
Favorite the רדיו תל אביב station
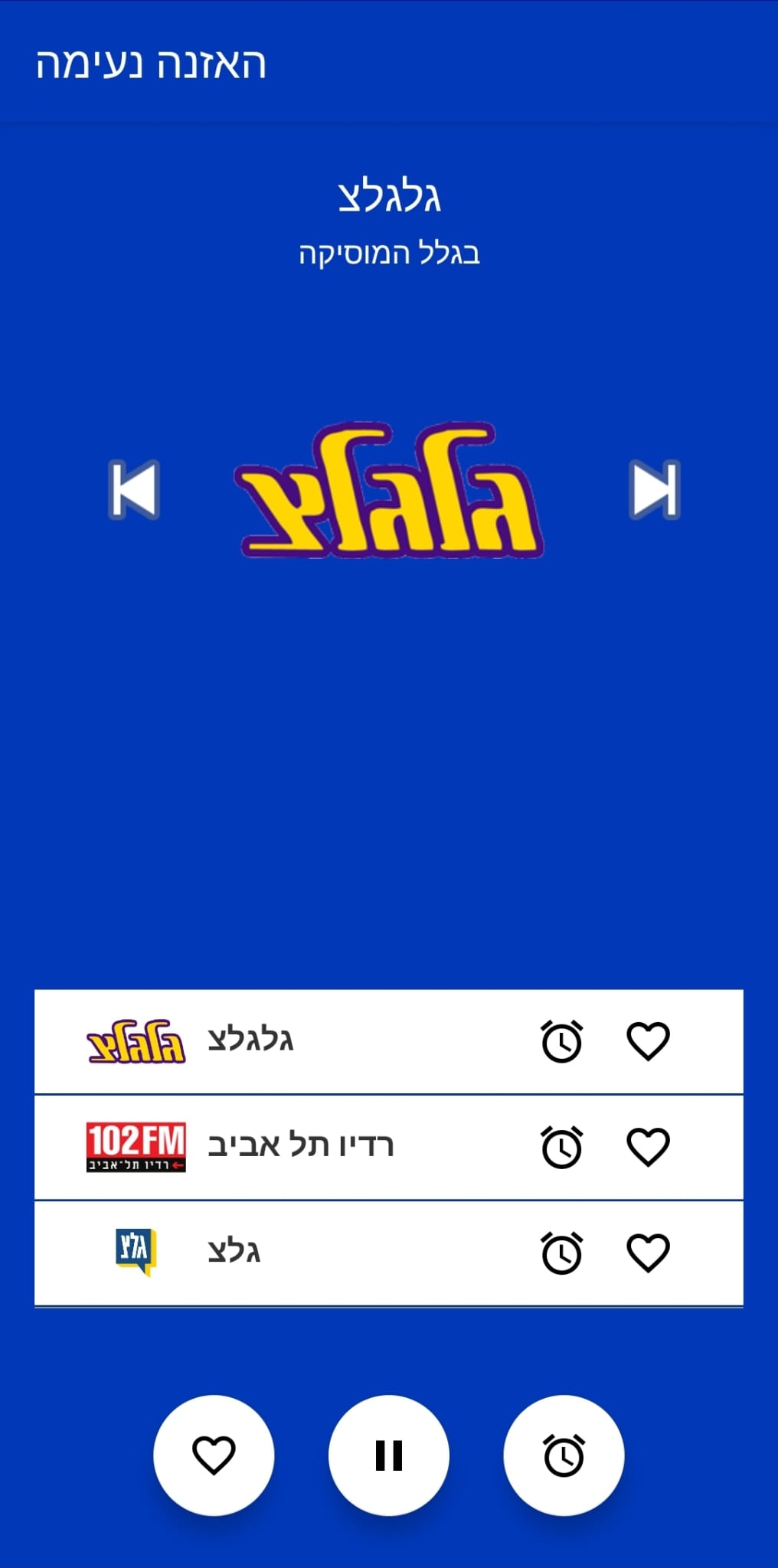(648, 1147)
